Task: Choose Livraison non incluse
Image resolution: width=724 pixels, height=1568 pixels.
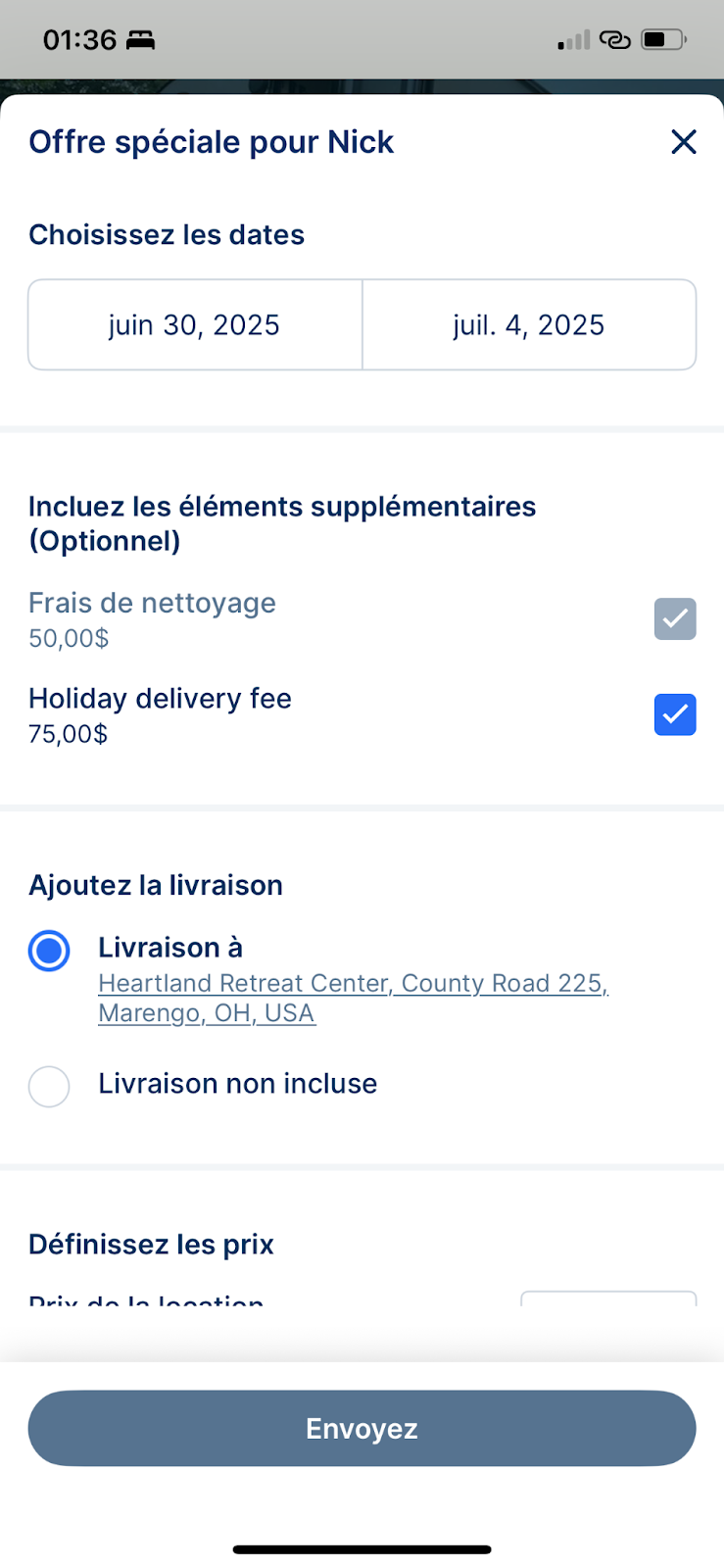Action: coord(49,1086)
